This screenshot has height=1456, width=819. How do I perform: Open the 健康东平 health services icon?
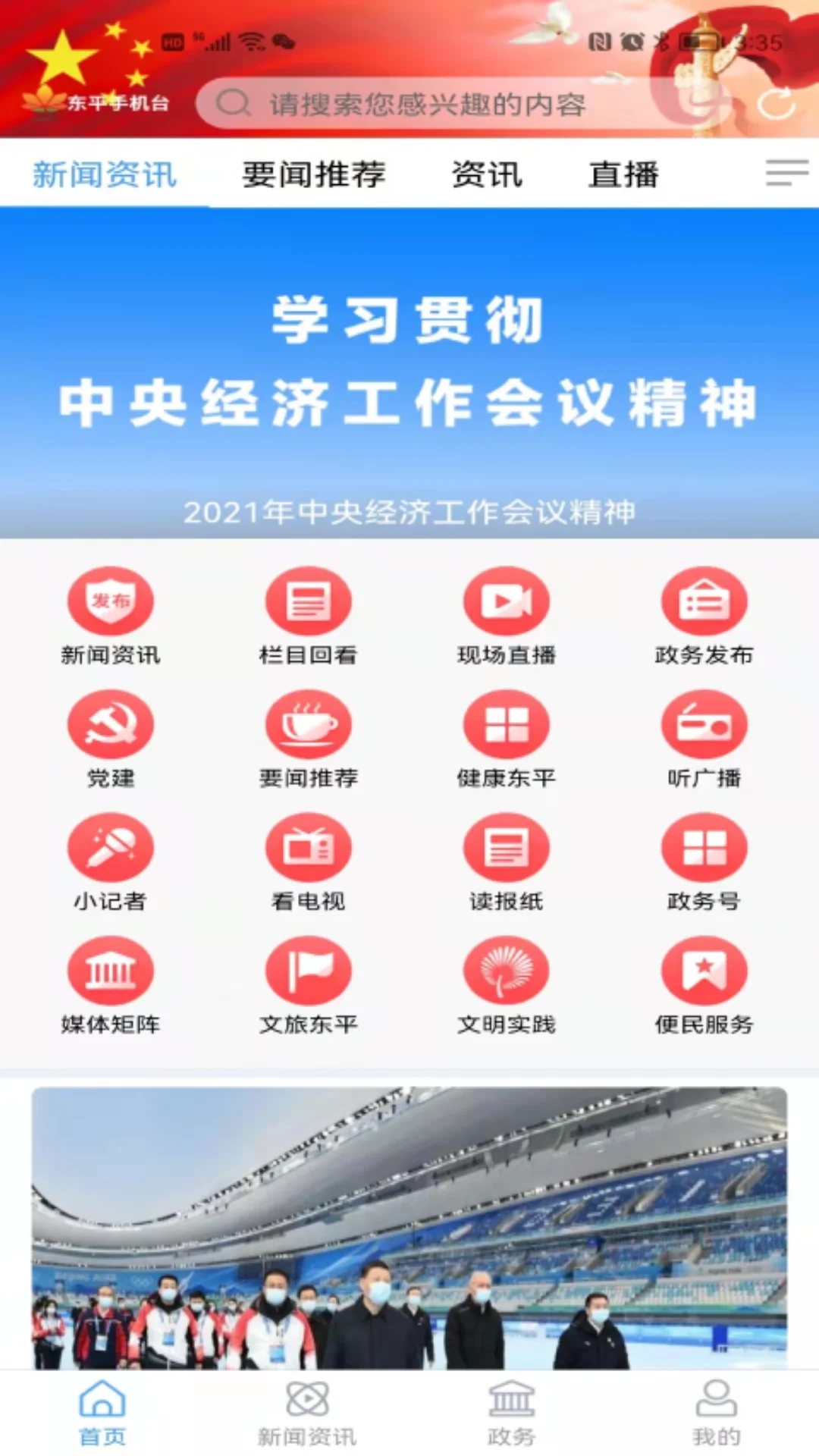pyautogui.click(x=506, y=723)
